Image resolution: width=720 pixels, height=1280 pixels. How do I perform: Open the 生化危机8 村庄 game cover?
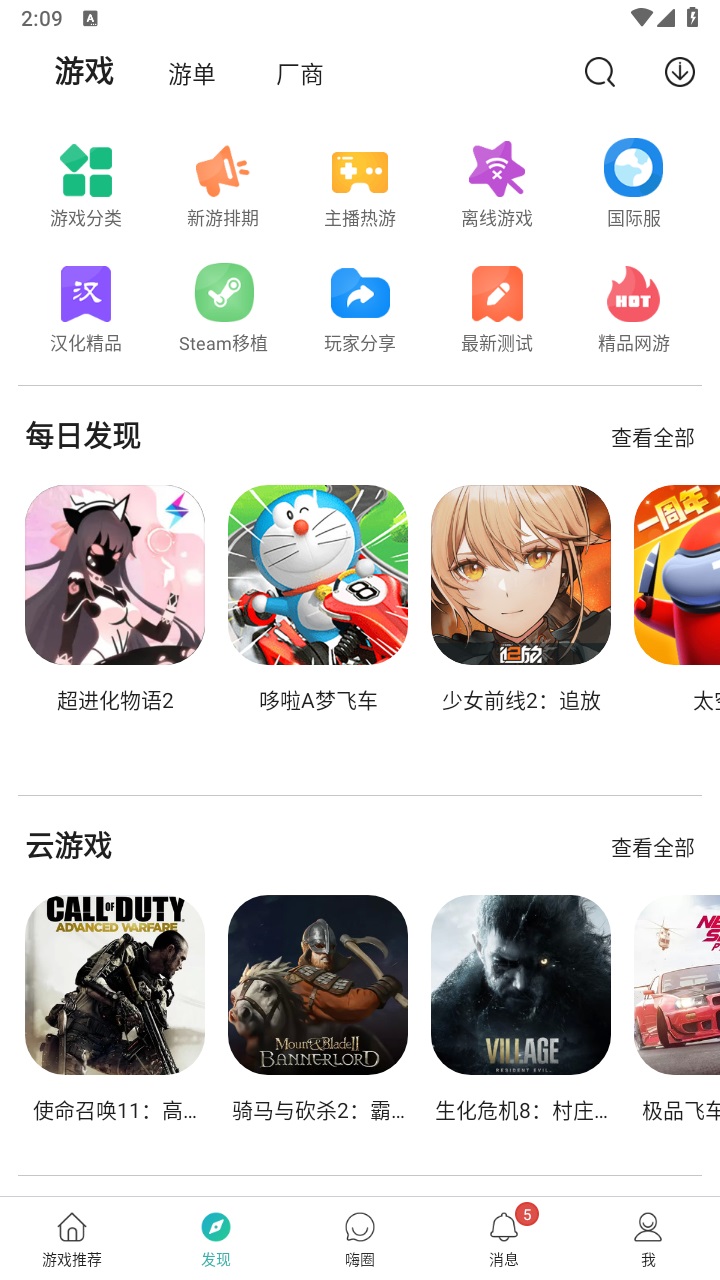(x=520, y=985)
